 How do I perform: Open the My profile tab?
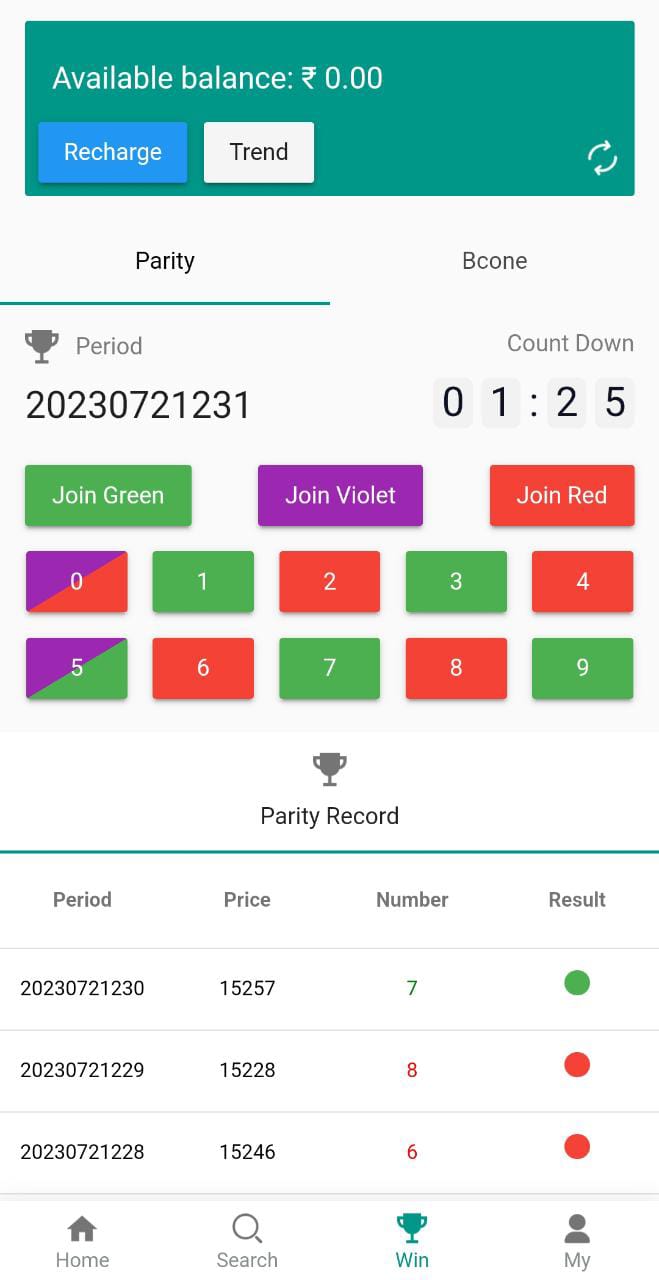577,1241
